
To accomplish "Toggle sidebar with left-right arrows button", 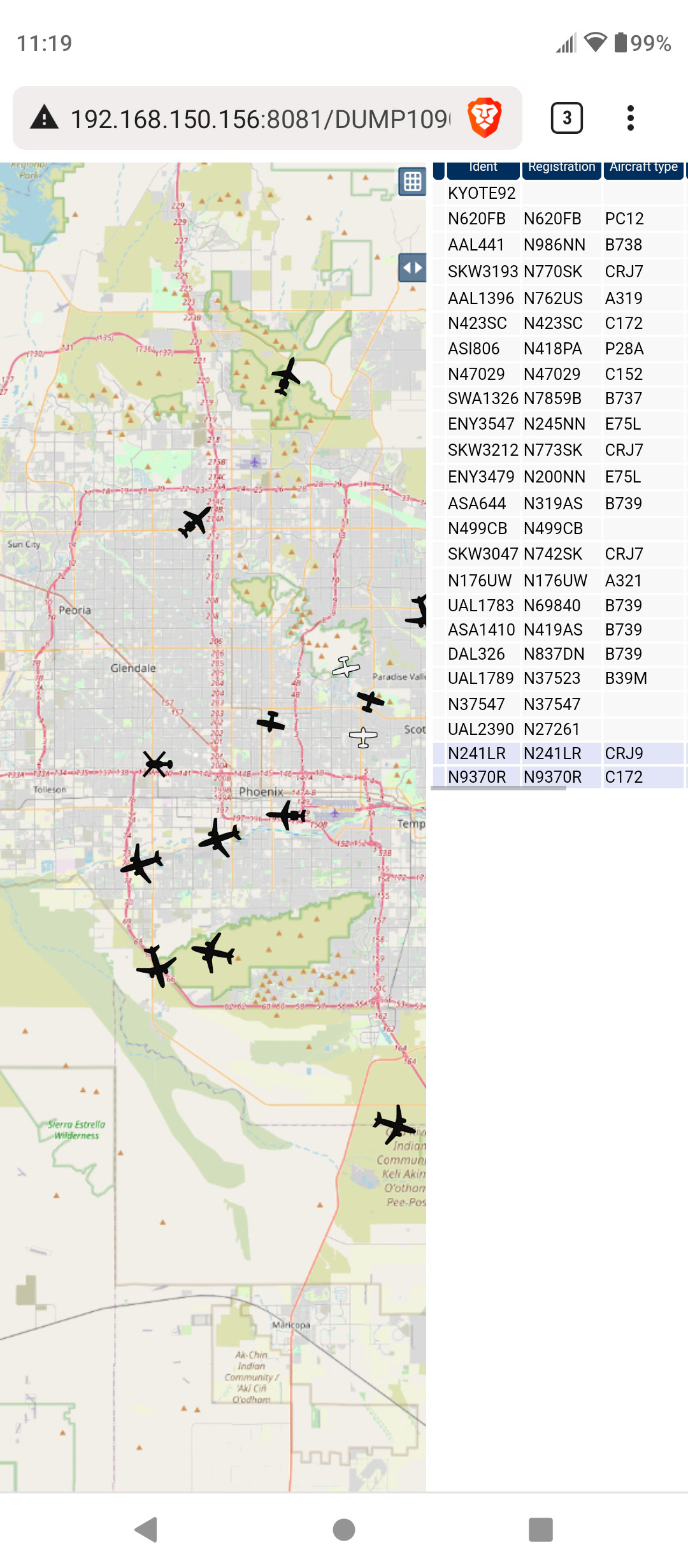I will (412, 267).
